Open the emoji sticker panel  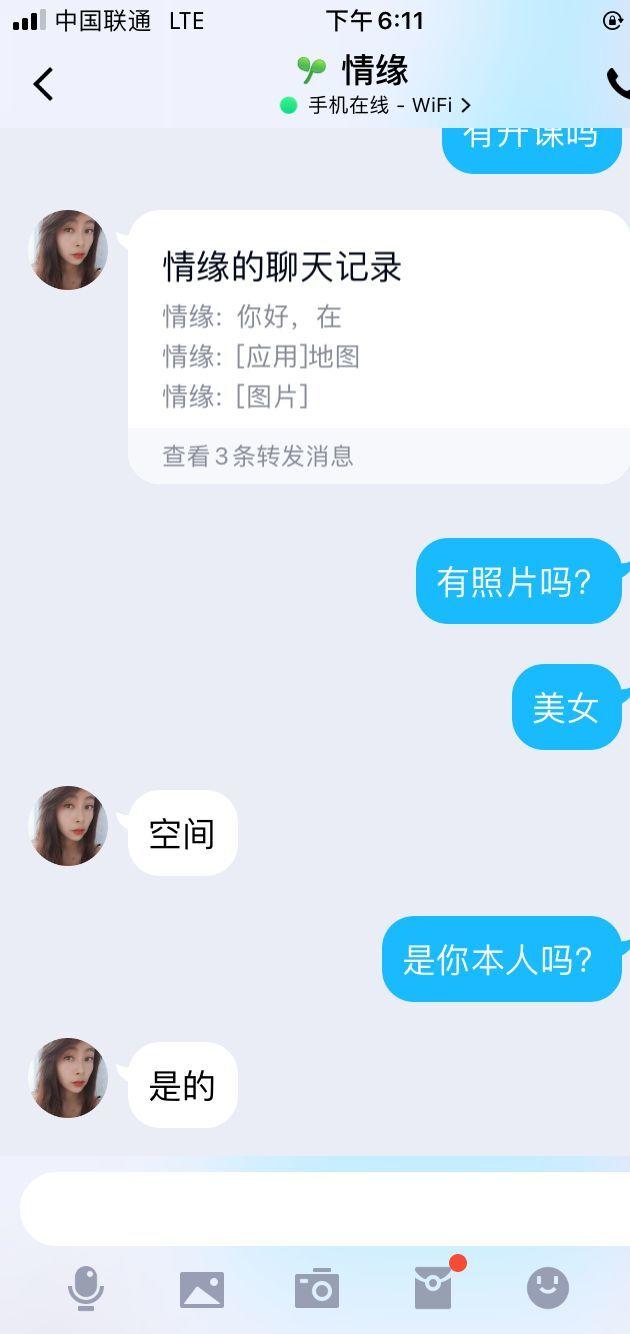[x=548, y=1288]
